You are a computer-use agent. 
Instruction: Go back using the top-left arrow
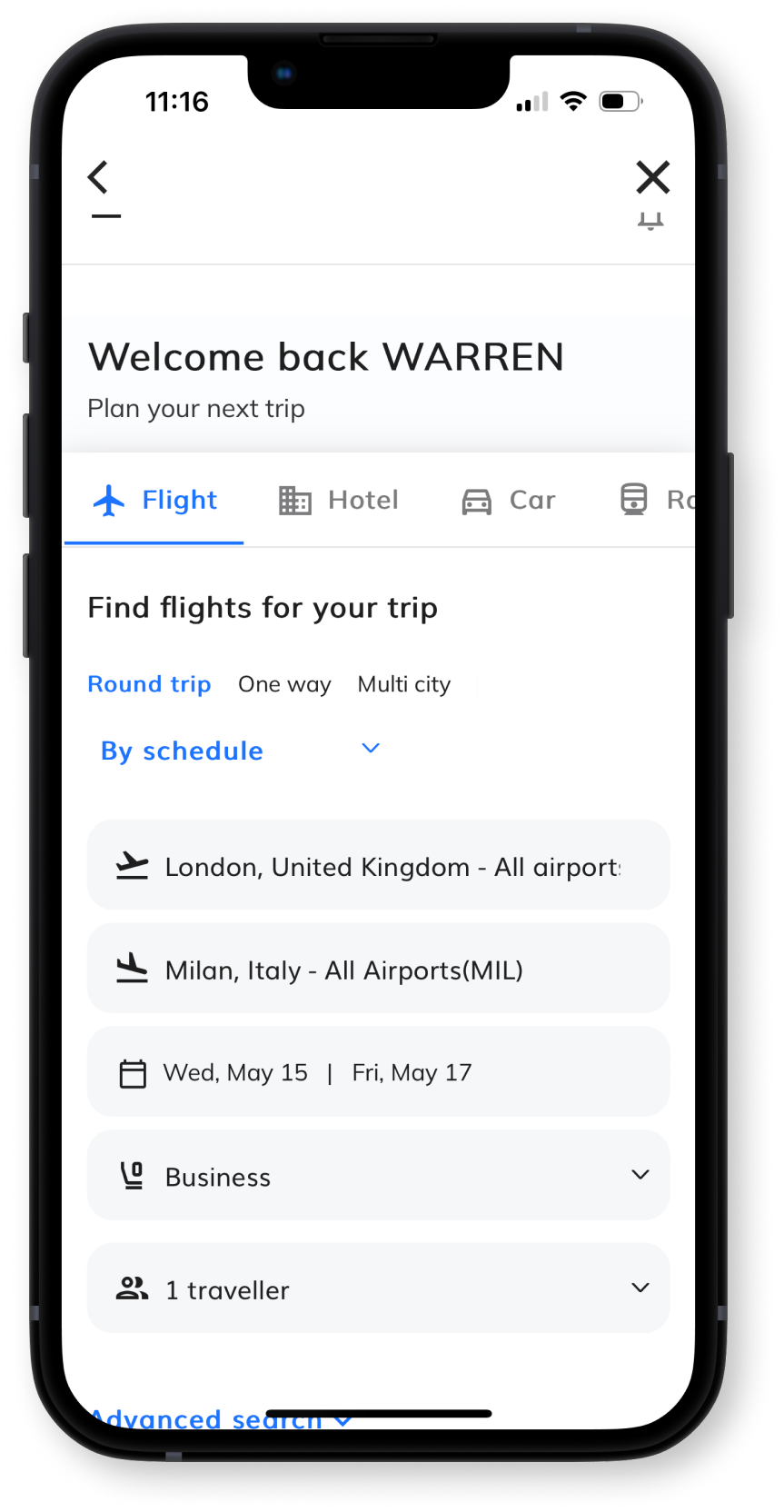coord(98,177)
